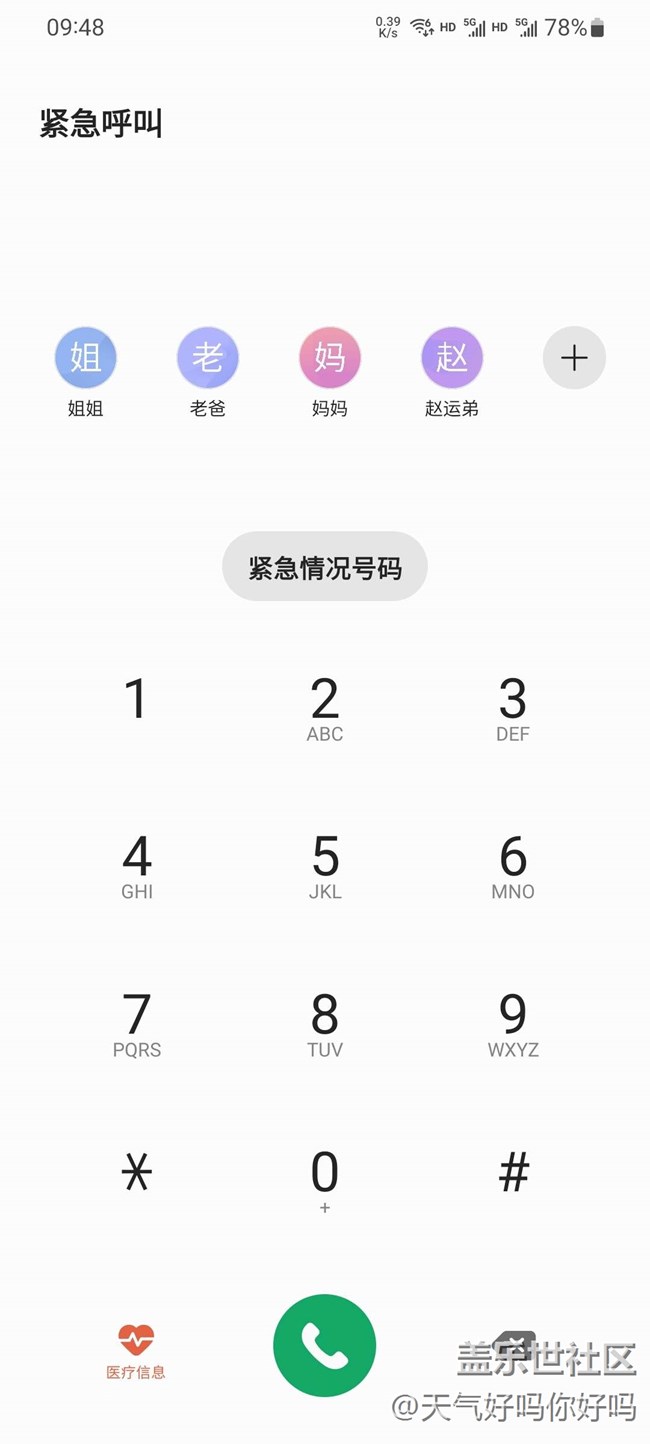Image resolution: width=650 pixels, height=1444 pixels.
Task: Open 医疗信息 medical info
Action: (x=136, y=1351)
